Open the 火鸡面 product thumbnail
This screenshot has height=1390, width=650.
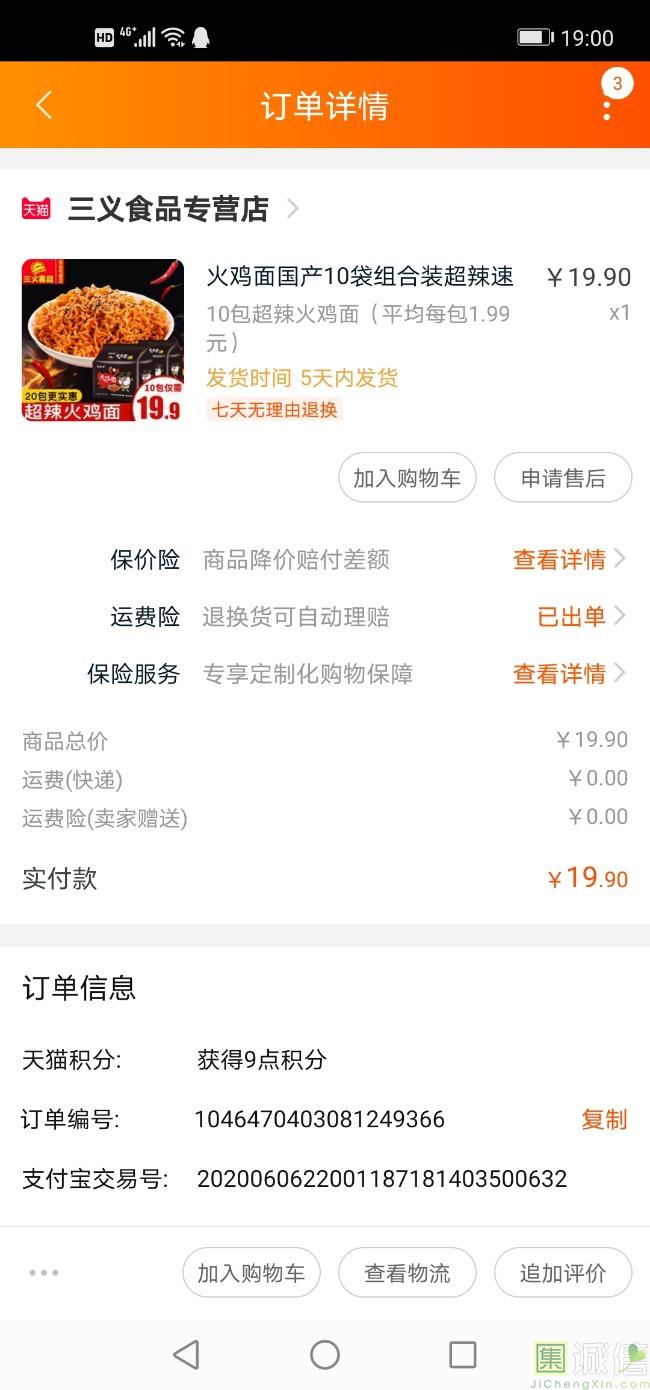click(103, 340)
